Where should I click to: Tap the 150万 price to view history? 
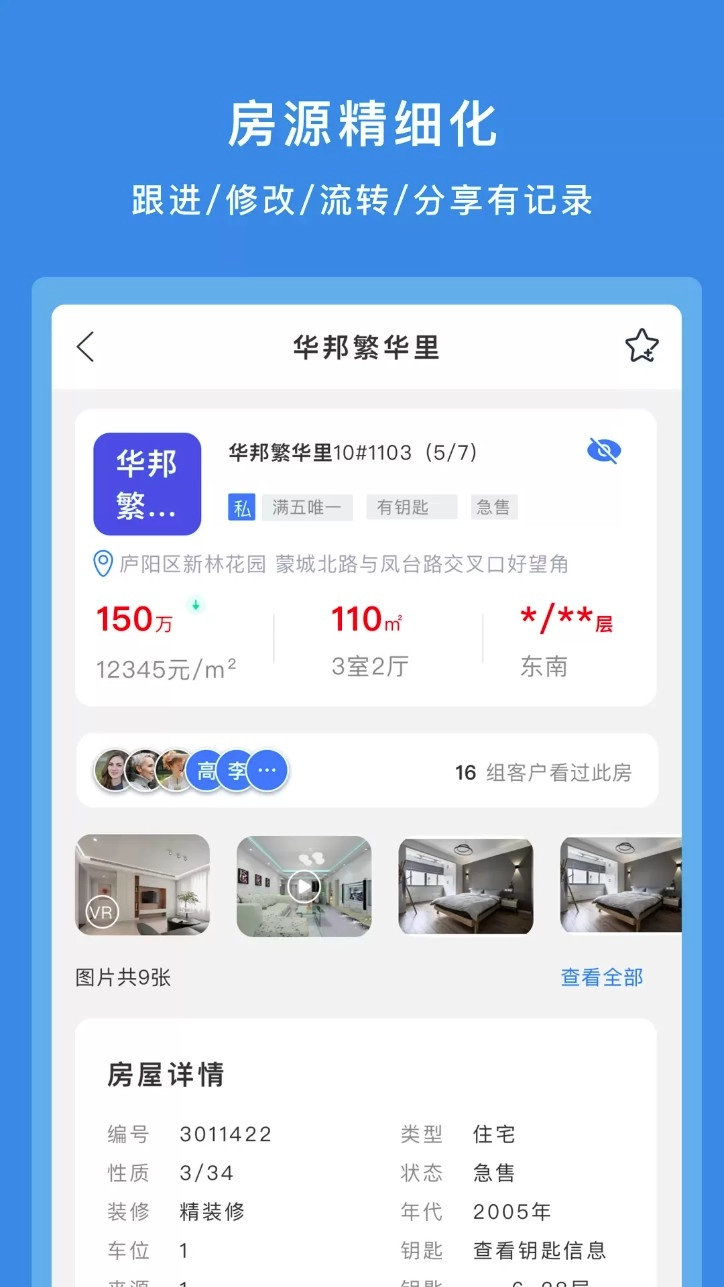pyautogui.click(x=132, y=619)
